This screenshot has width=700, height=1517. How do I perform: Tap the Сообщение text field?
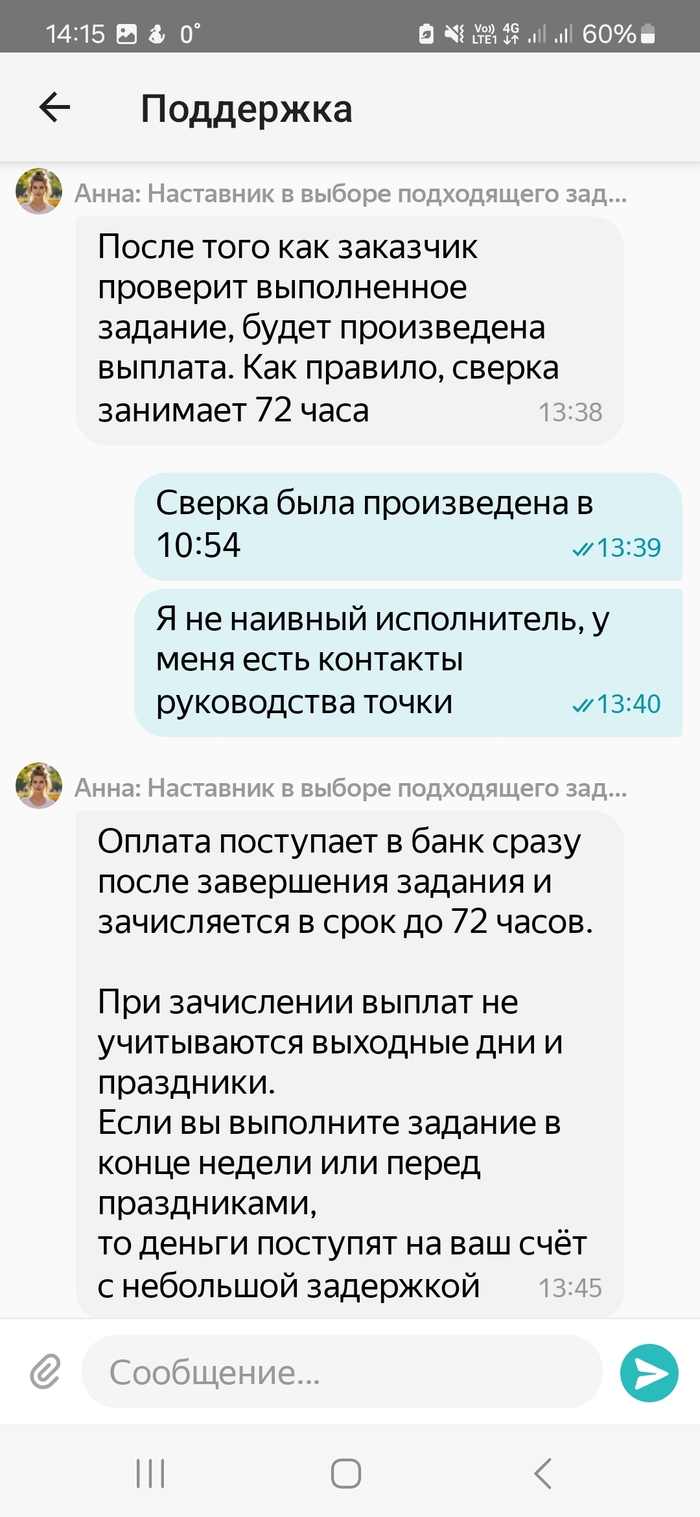coord(340,1372)
